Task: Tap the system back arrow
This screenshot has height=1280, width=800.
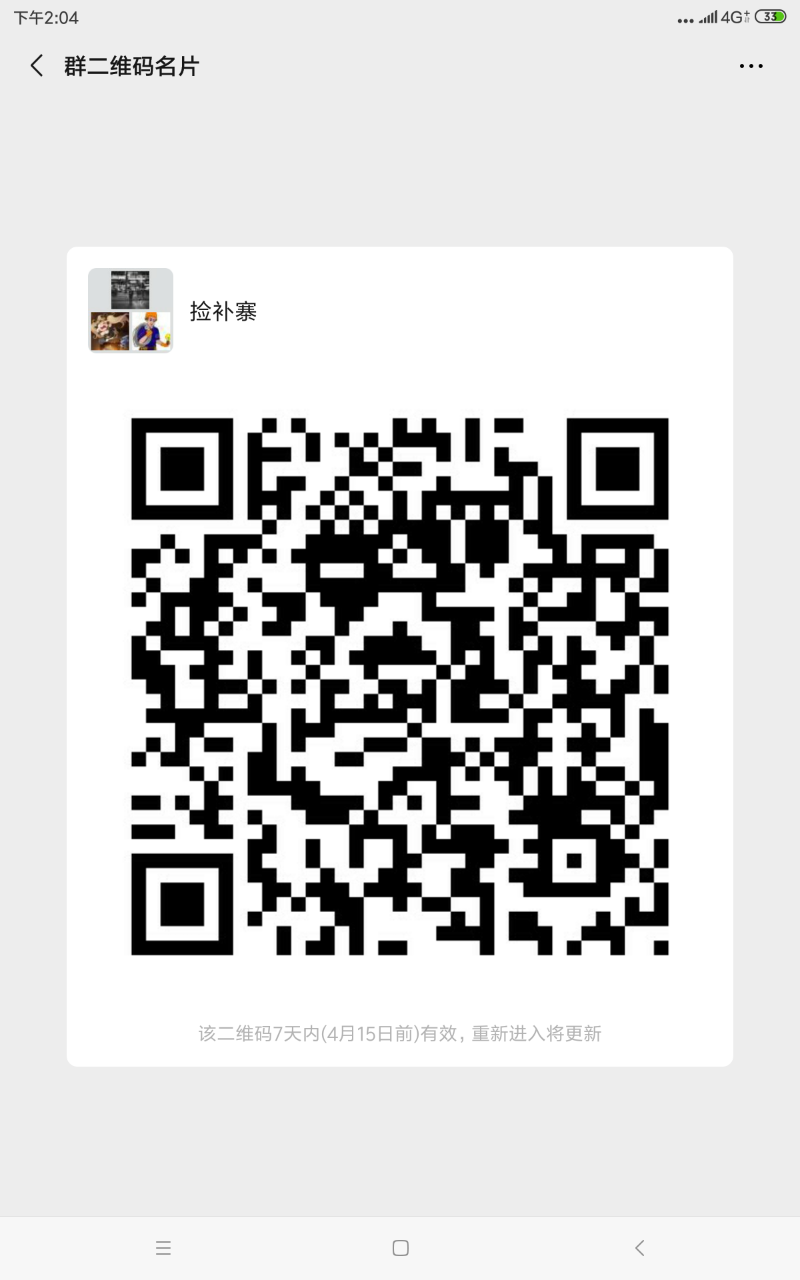Action: [640, 1247]
